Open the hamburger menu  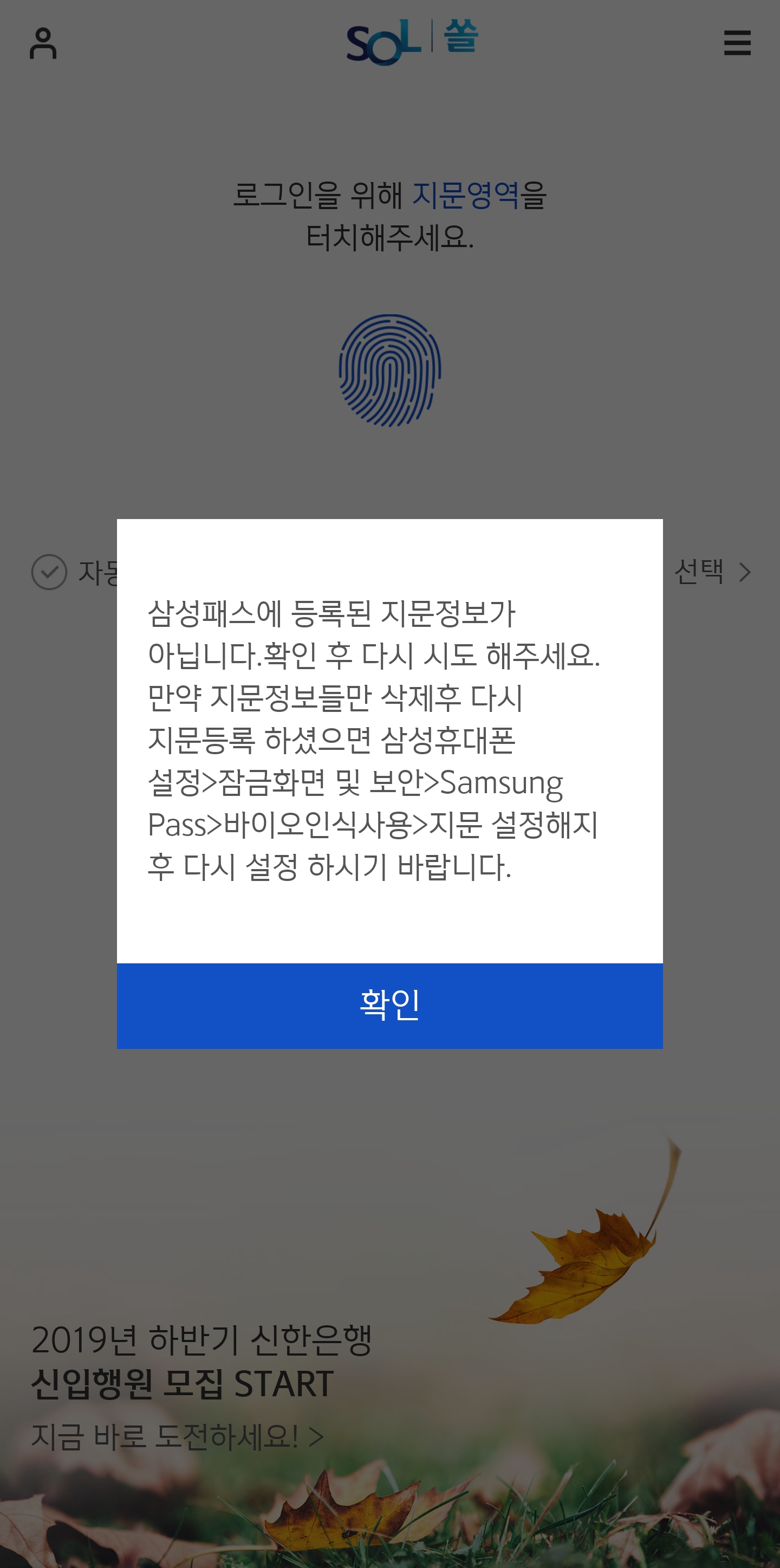pos(737,43)
